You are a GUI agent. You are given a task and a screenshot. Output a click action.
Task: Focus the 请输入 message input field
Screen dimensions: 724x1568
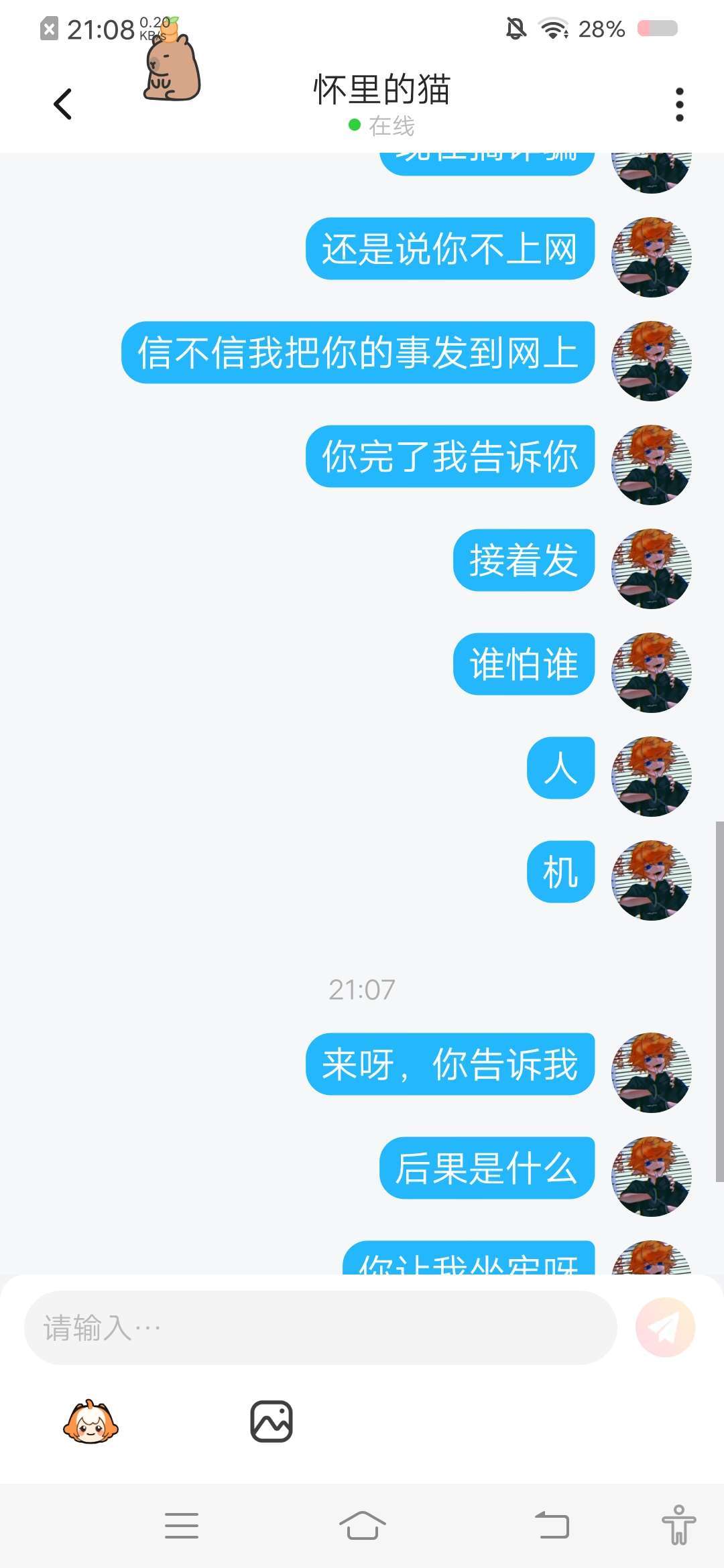320,1327
